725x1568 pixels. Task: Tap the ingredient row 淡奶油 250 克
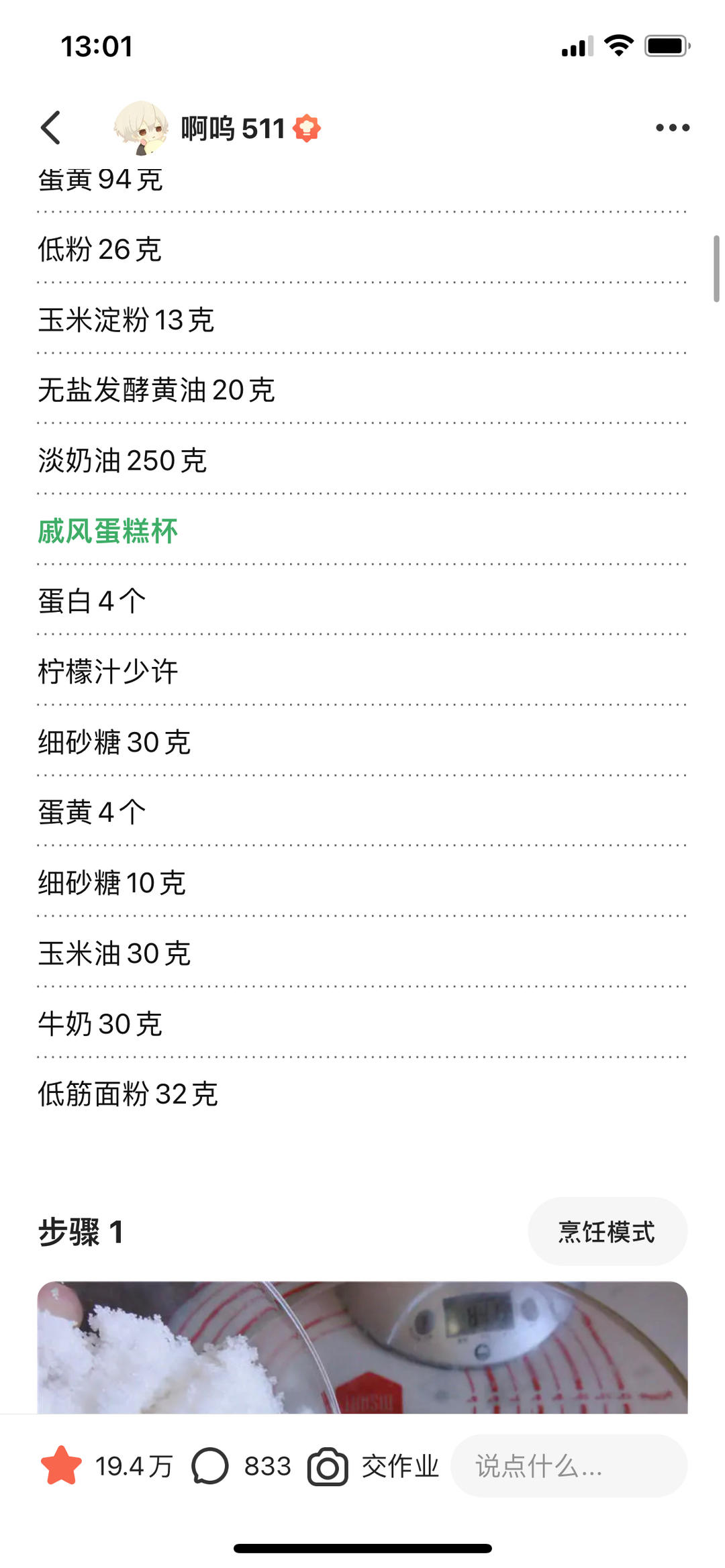(x=121, y=462)
